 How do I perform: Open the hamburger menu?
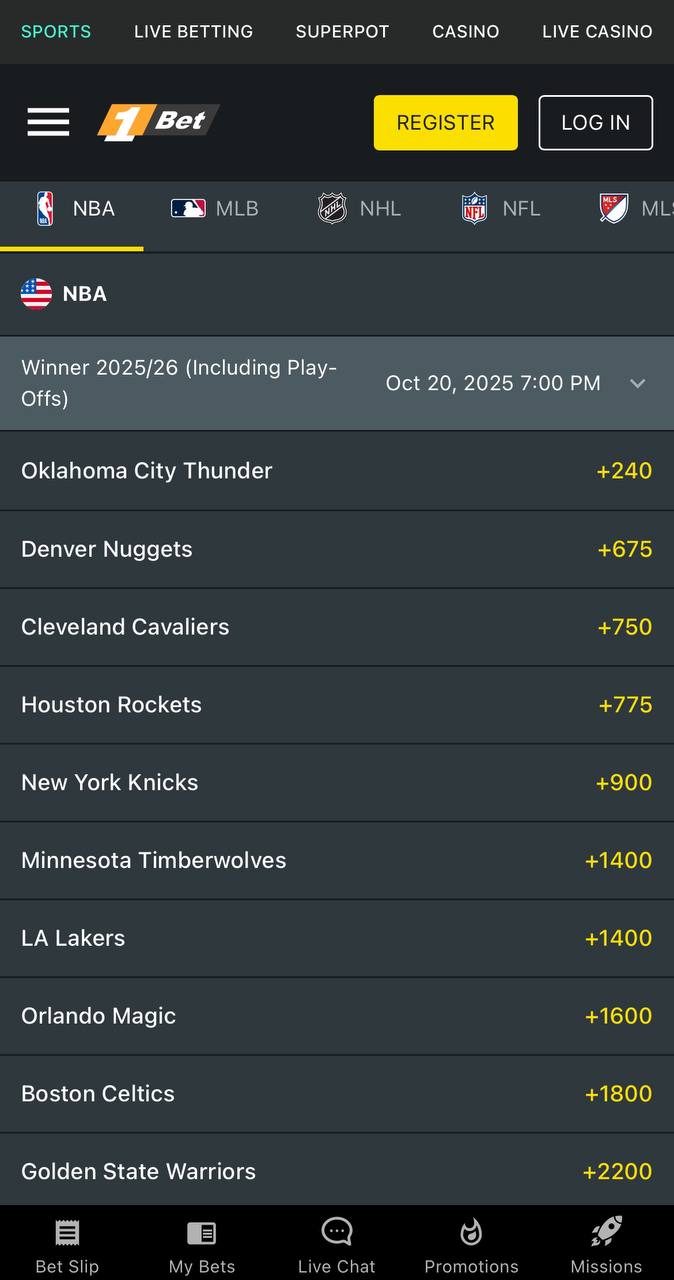pyautogui.click(x=48, y=122)
